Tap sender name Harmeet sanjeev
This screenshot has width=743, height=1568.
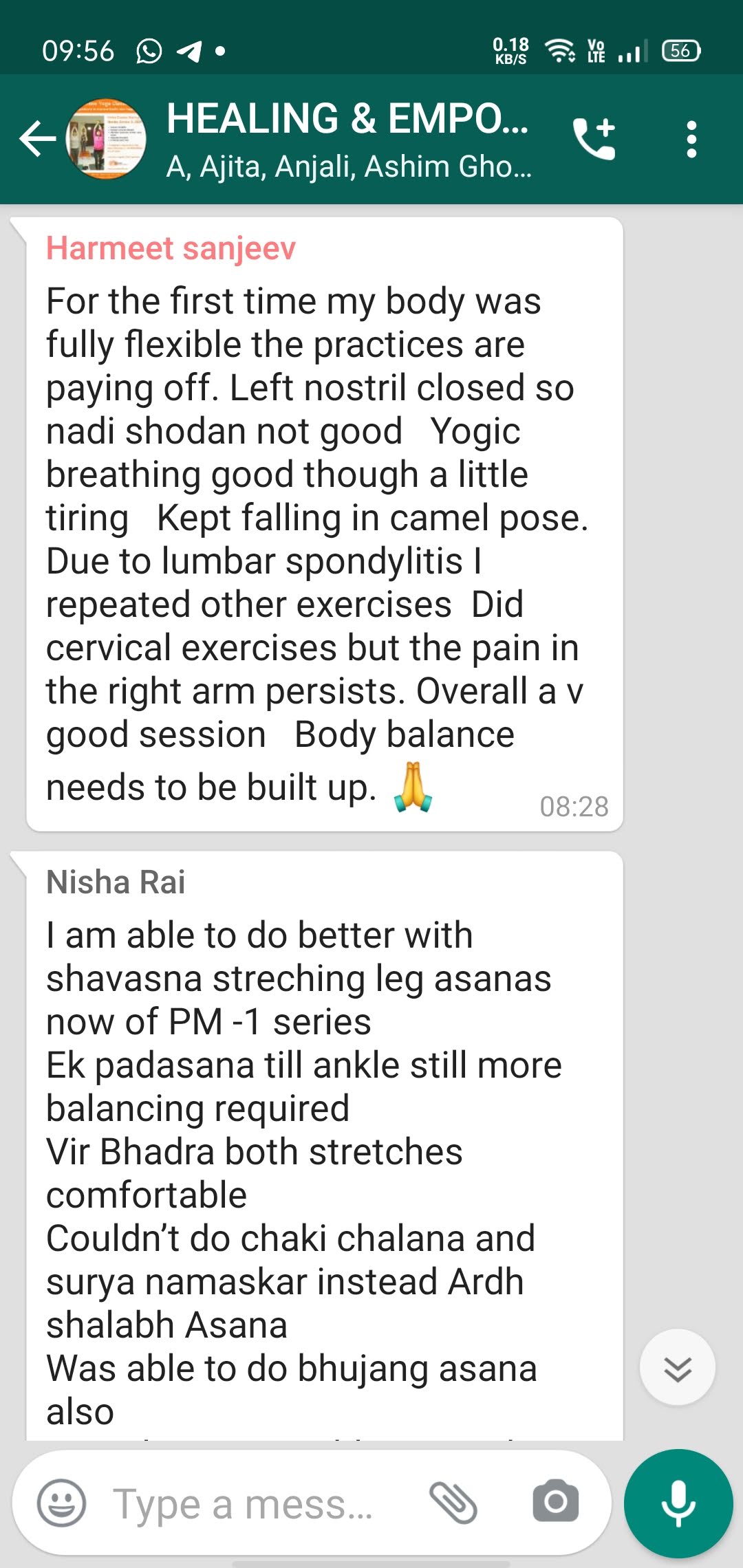pyautogui.click(x=171, y=248)
